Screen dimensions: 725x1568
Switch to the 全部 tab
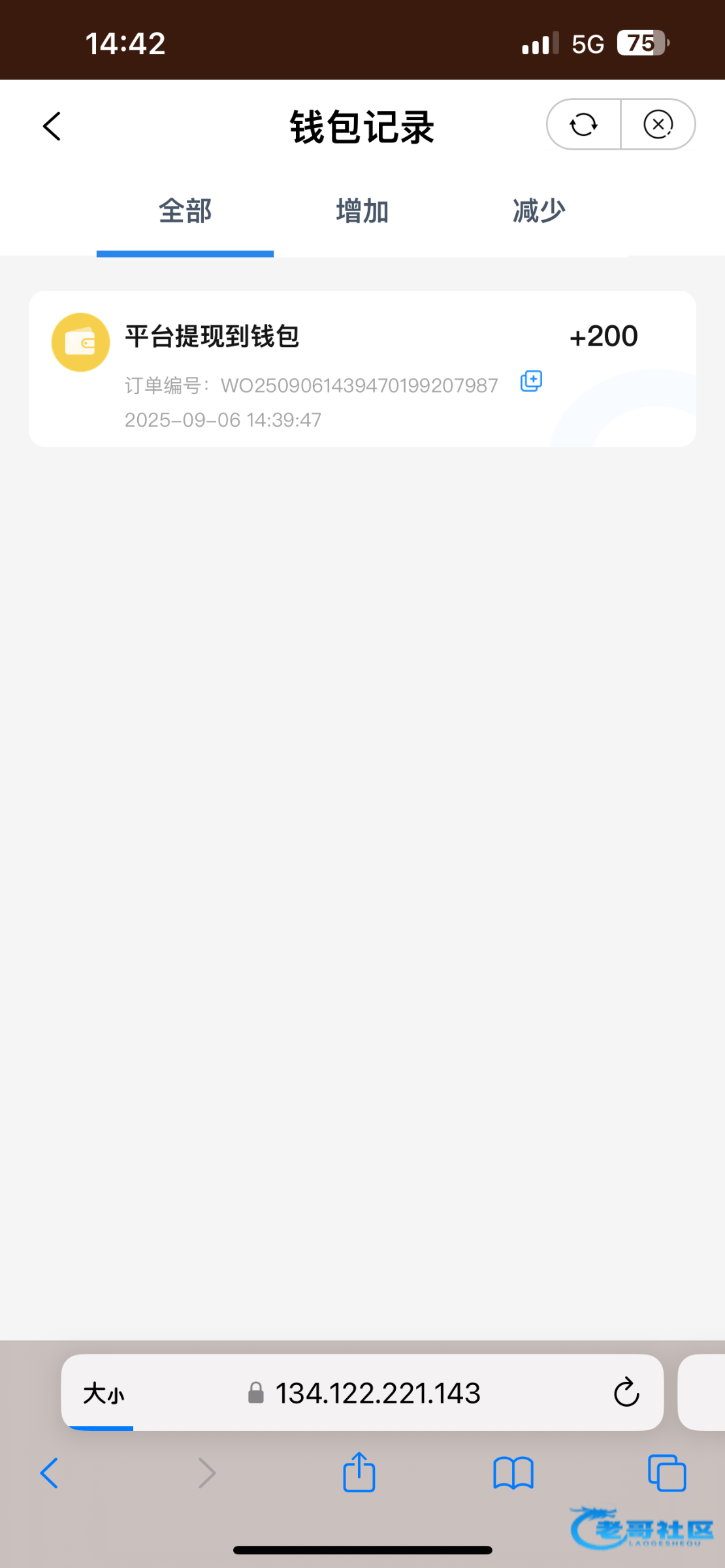[185, 212]
